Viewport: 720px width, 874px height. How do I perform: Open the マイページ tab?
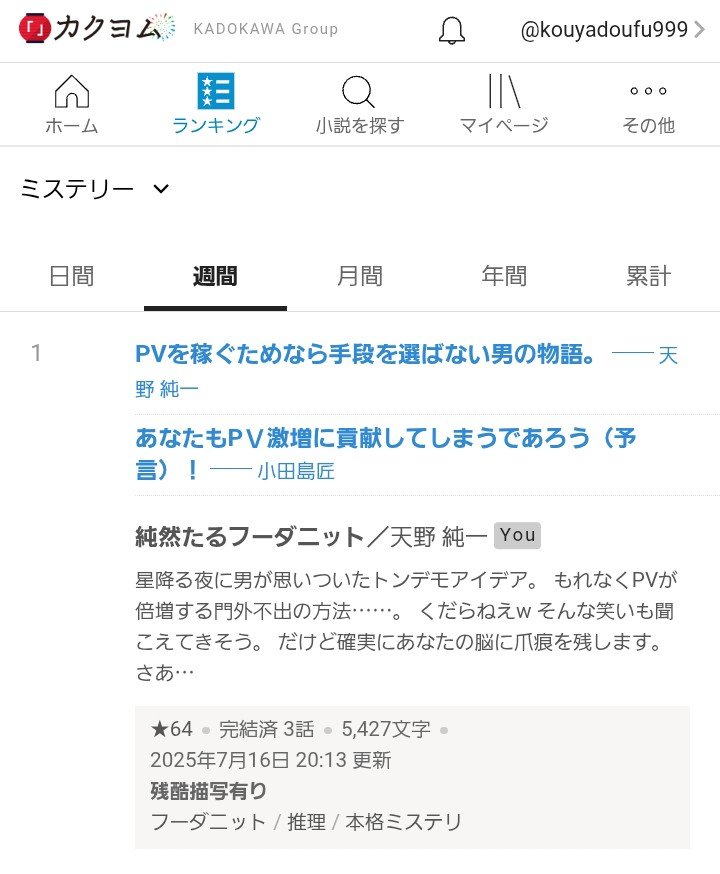click(504, 105)
